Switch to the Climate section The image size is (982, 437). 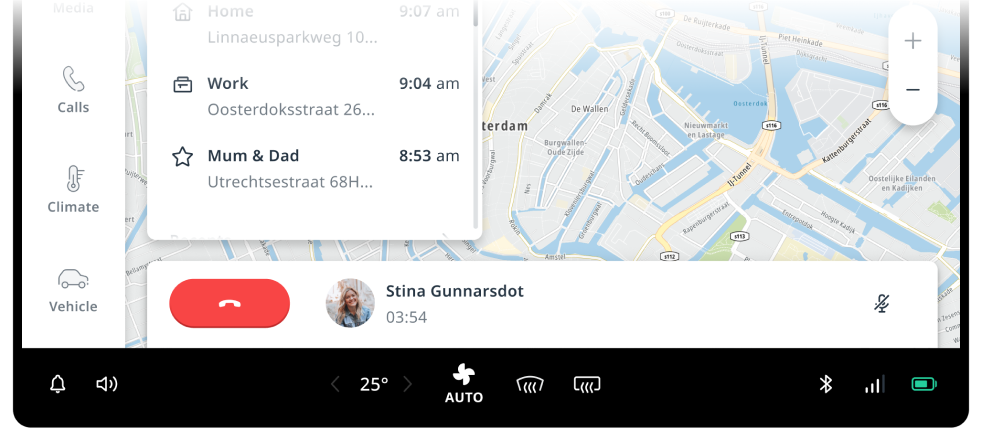click(x=73, y=189)
